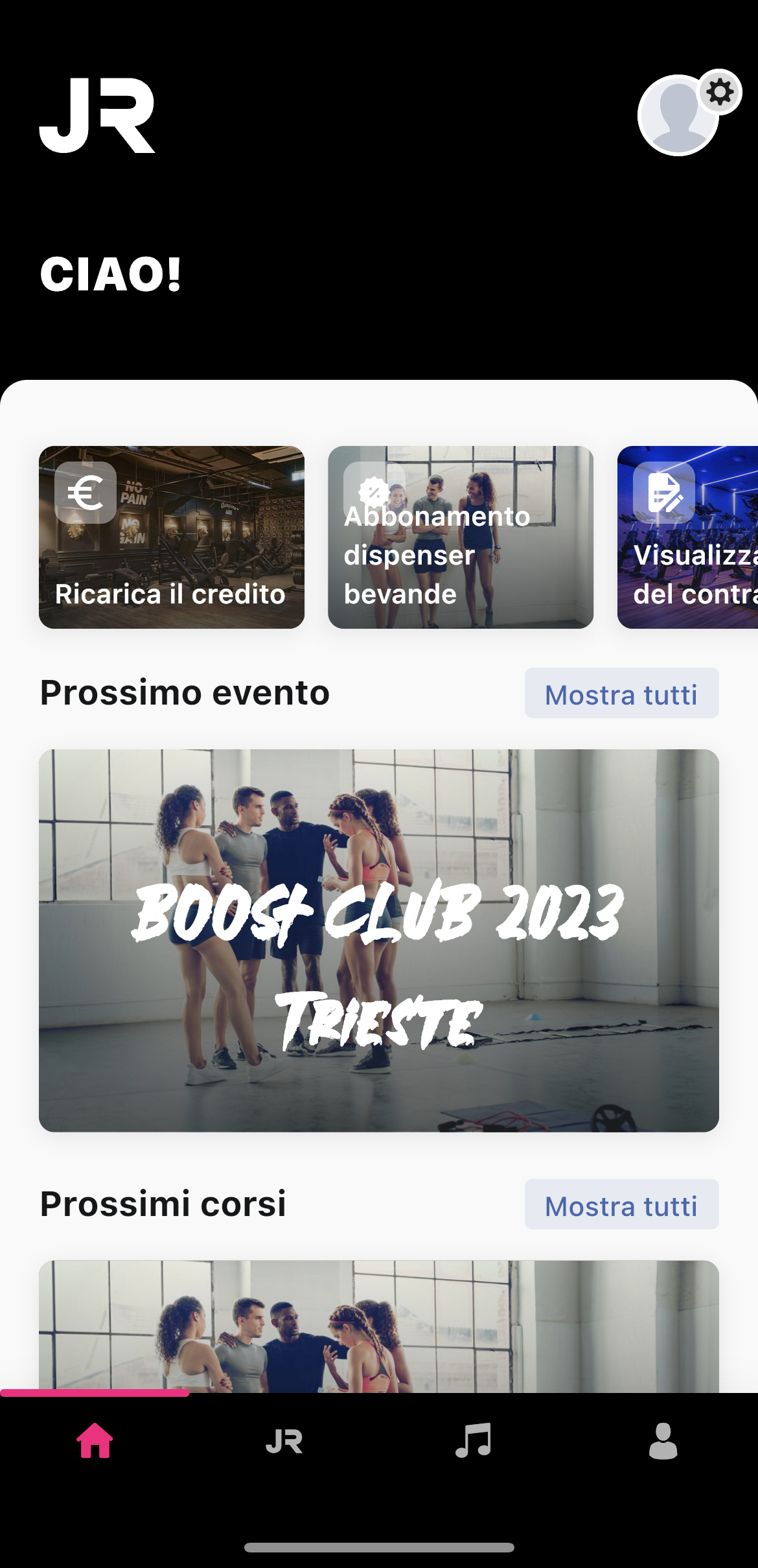Show all courses next to Prossimi corsi
This screenshot has width=758, height=1568.
(x=621, y=1204)
